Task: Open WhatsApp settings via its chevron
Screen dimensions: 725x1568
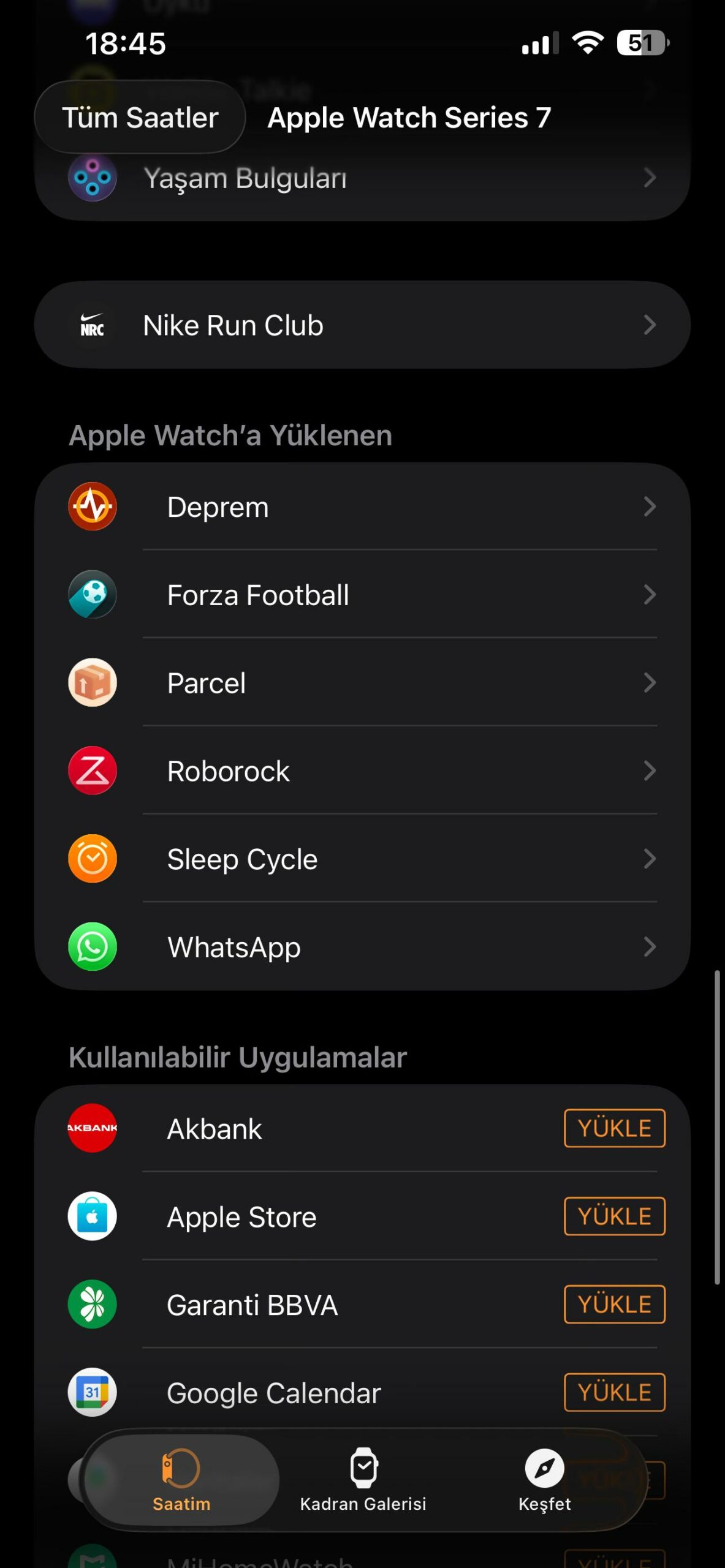Action: pos(651,947)
